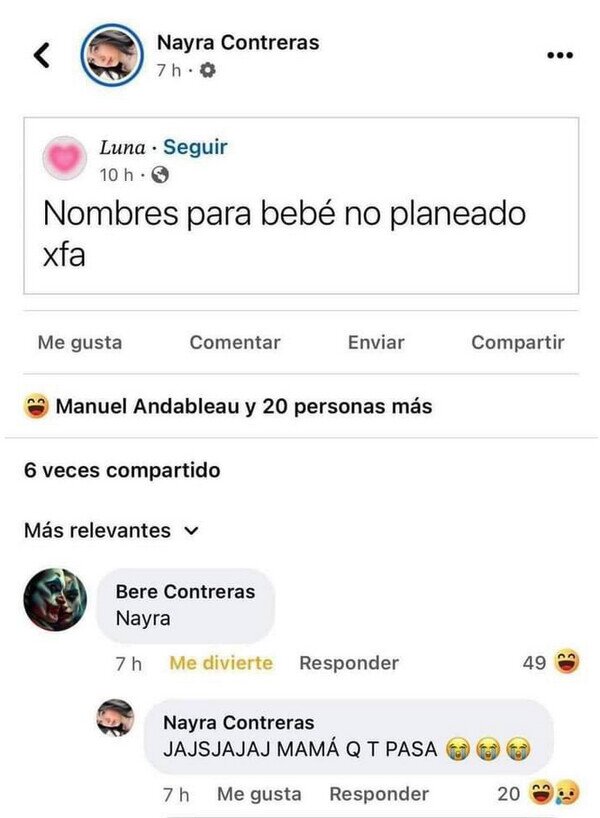Viewport: 600px width, 818px height.
Task: Send the post using Enviar
Action: pos(376,342)
